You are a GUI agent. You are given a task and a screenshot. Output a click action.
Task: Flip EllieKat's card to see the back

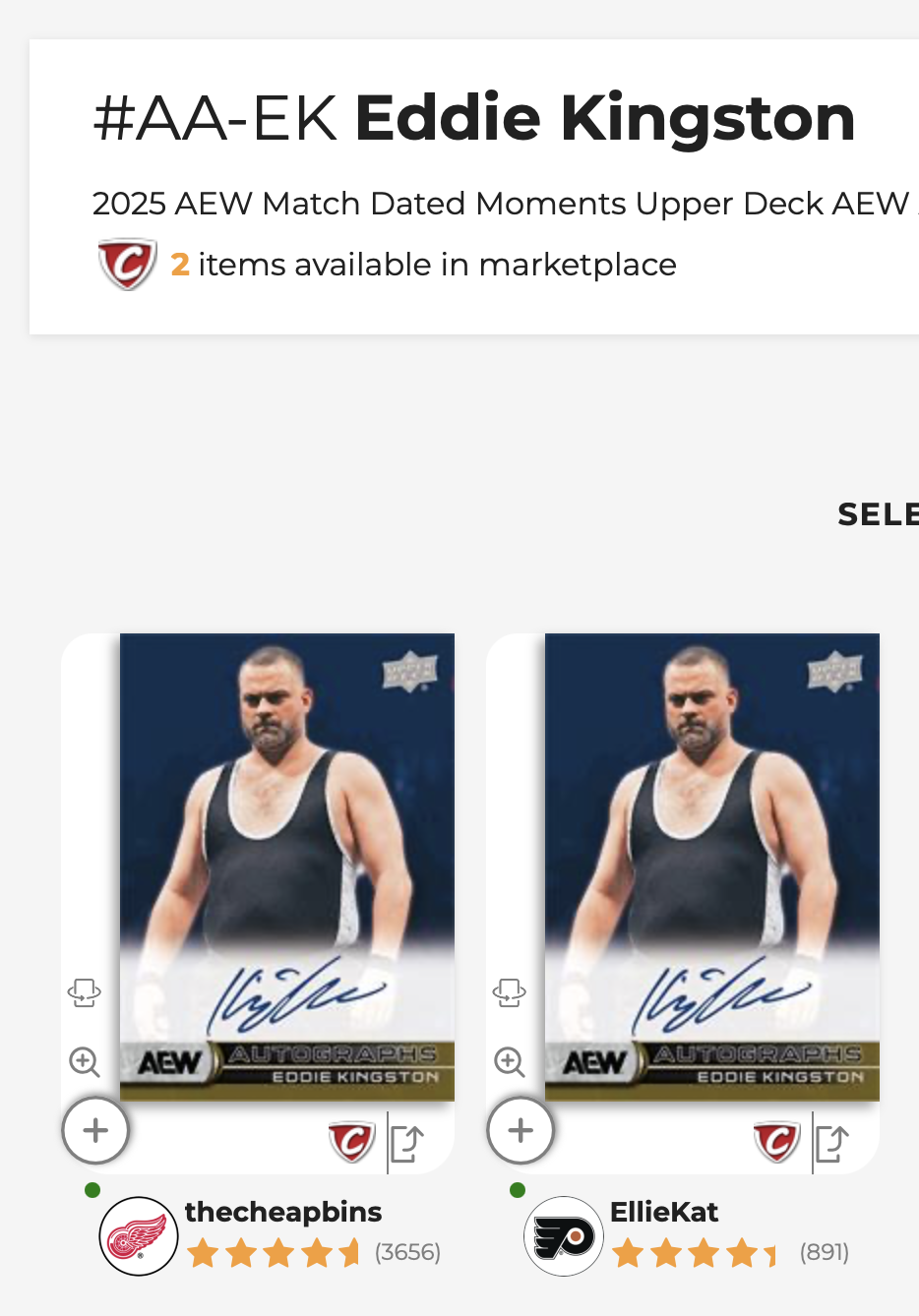510,992
